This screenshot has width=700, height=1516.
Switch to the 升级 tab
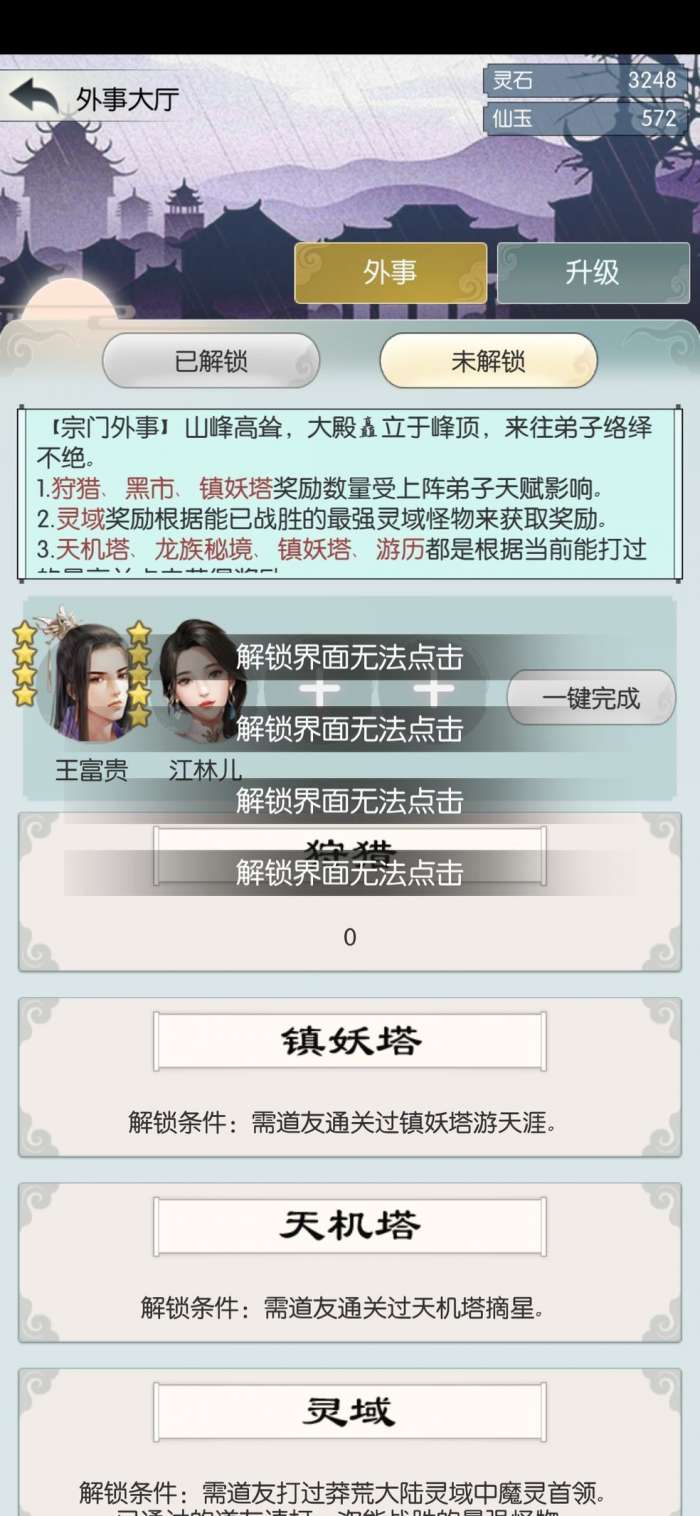(592, 273)
